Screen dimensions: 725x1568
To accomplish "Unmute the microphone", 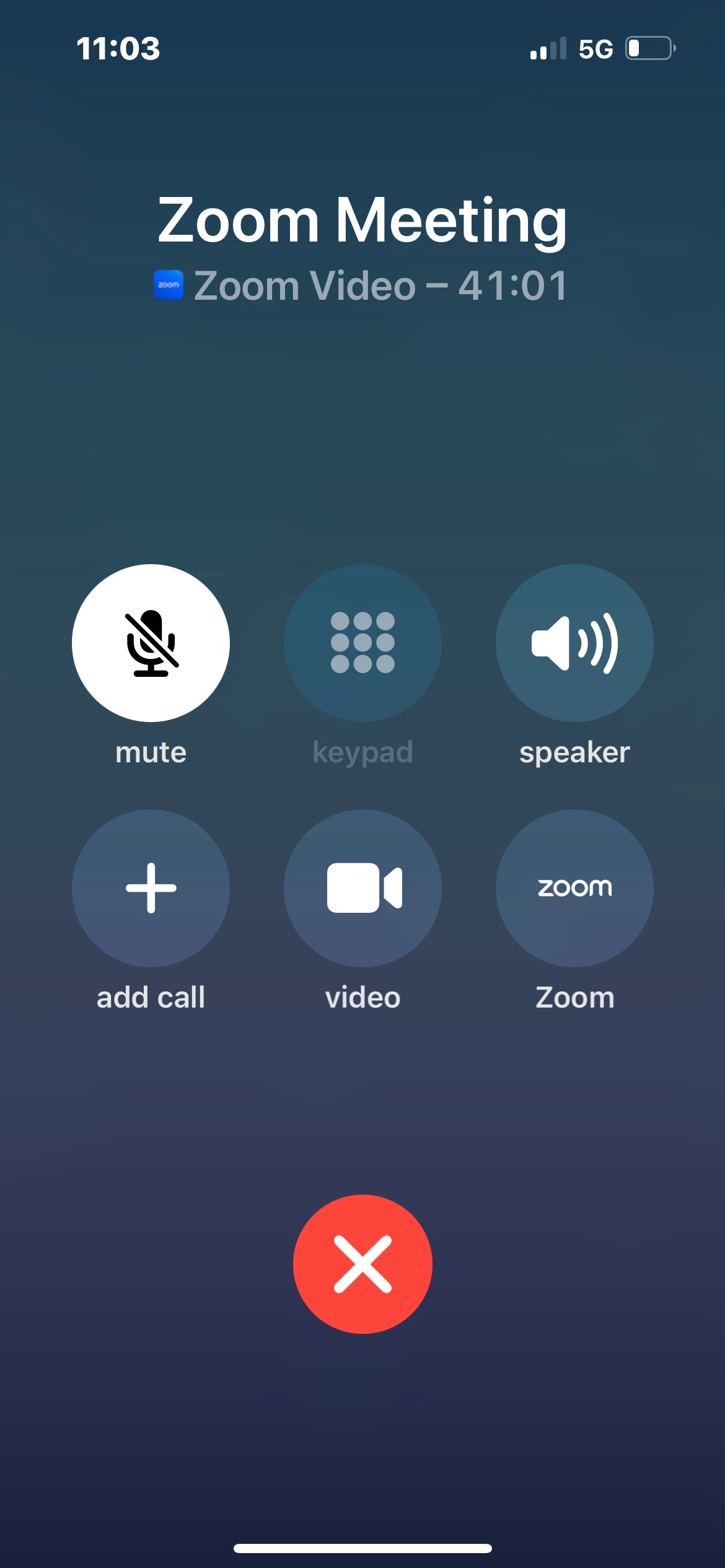I will [x=151, y=643].
